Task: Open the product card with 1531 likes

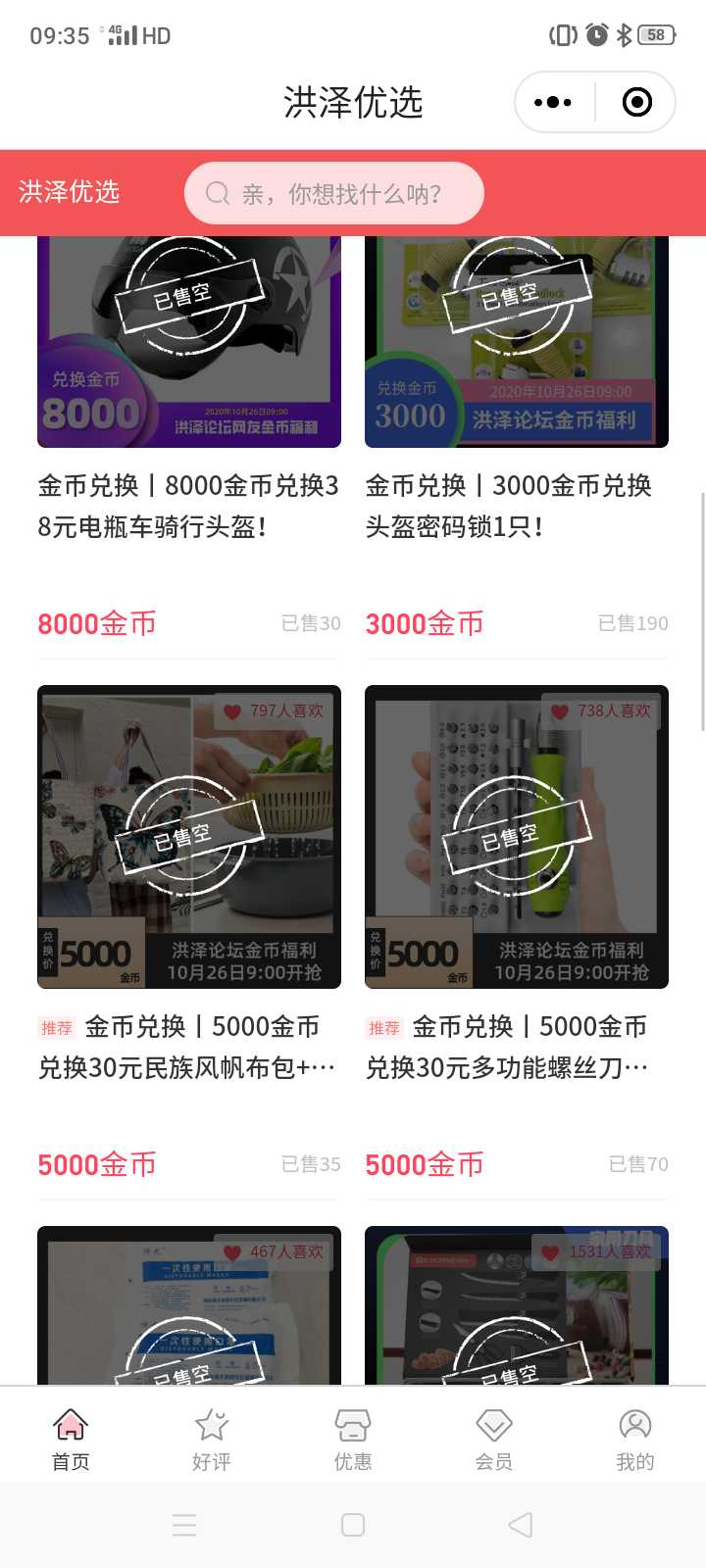Action: tap(517, 1305)
